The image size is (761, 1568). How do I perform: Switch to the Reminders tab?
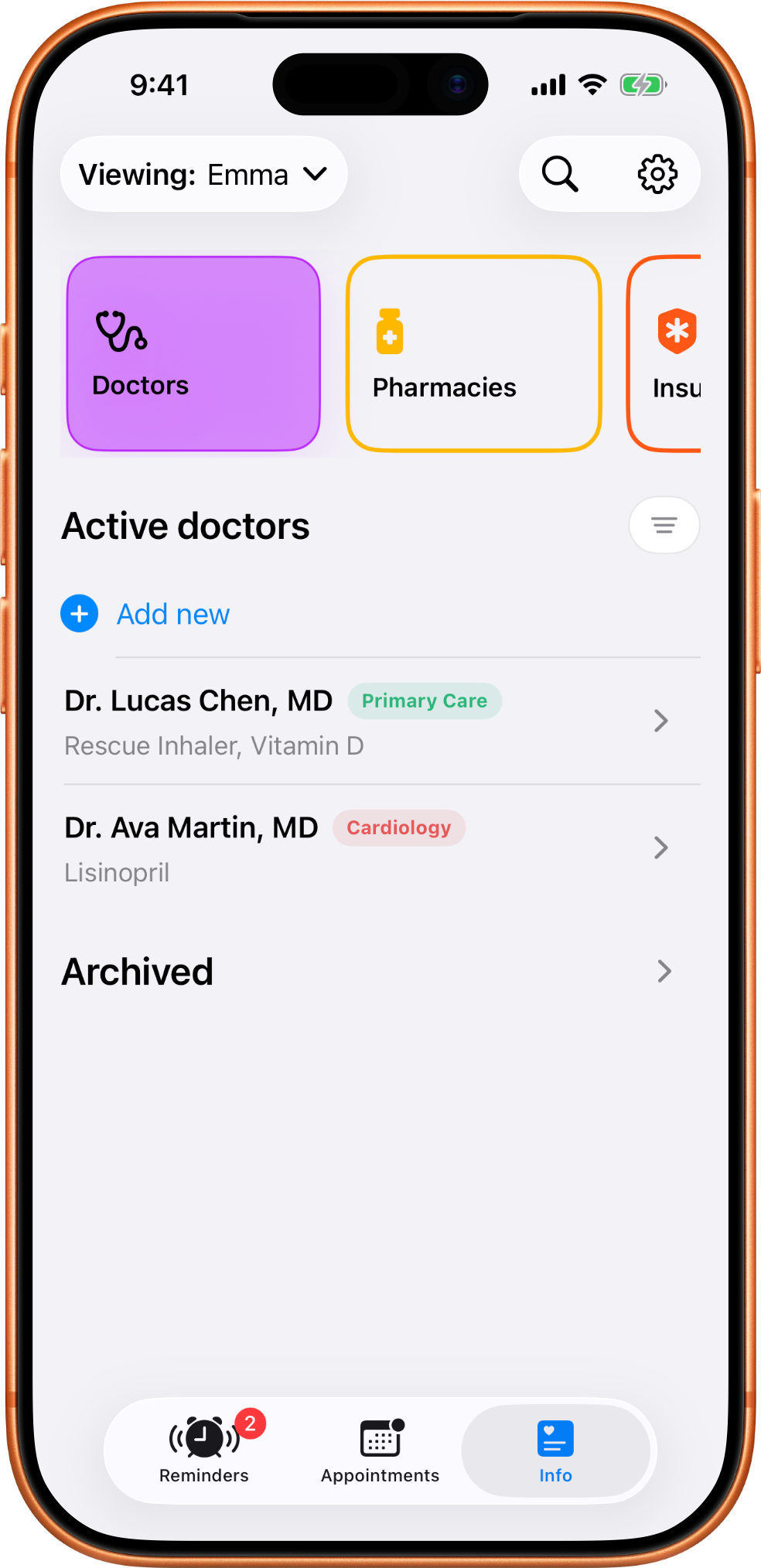click(203, 1452)
